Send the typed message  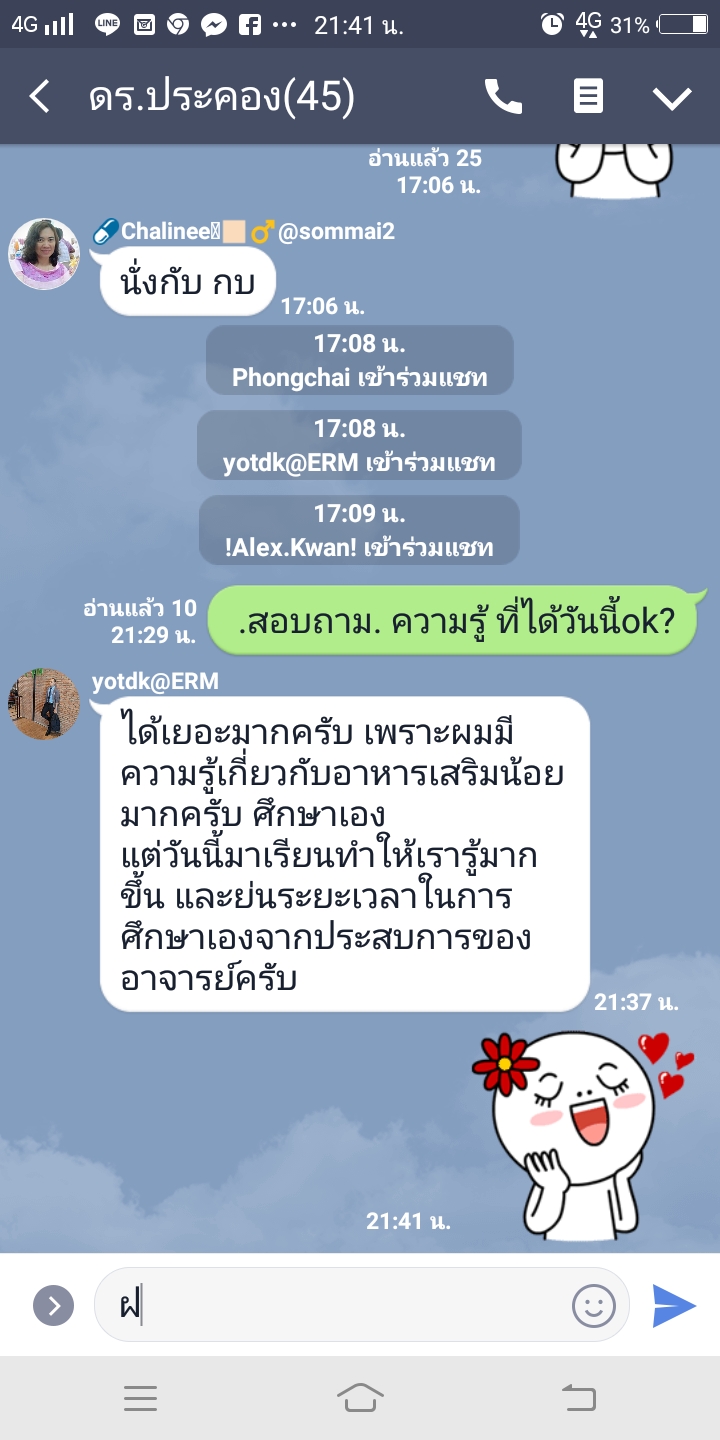674,1305
